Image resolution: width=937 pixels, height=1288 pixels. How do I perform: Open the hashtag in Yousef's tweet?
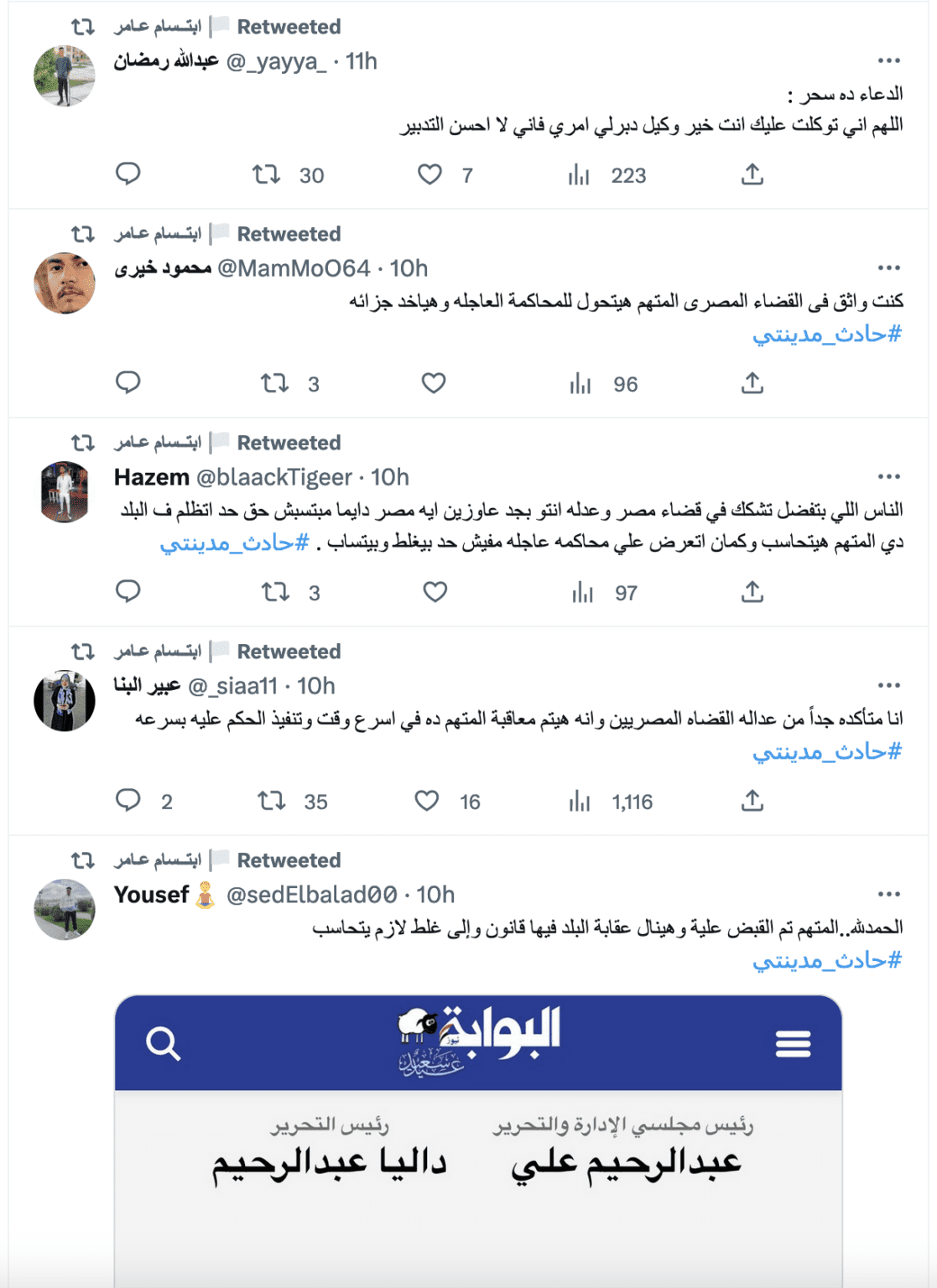[x=826, y=961]
